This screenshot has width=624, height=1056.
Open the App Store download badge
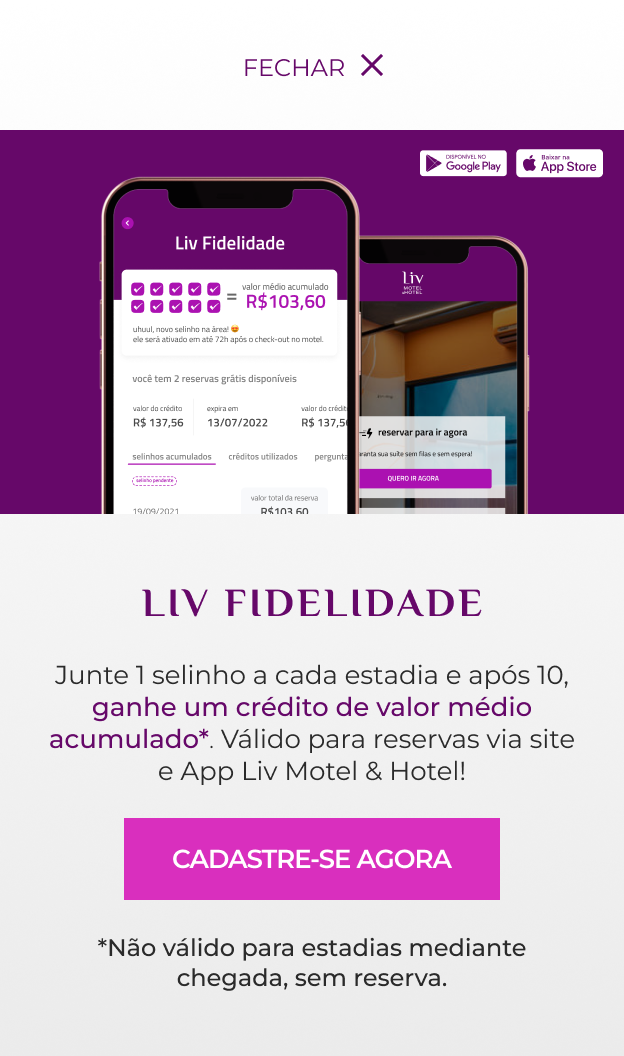[x=559, y=163]
